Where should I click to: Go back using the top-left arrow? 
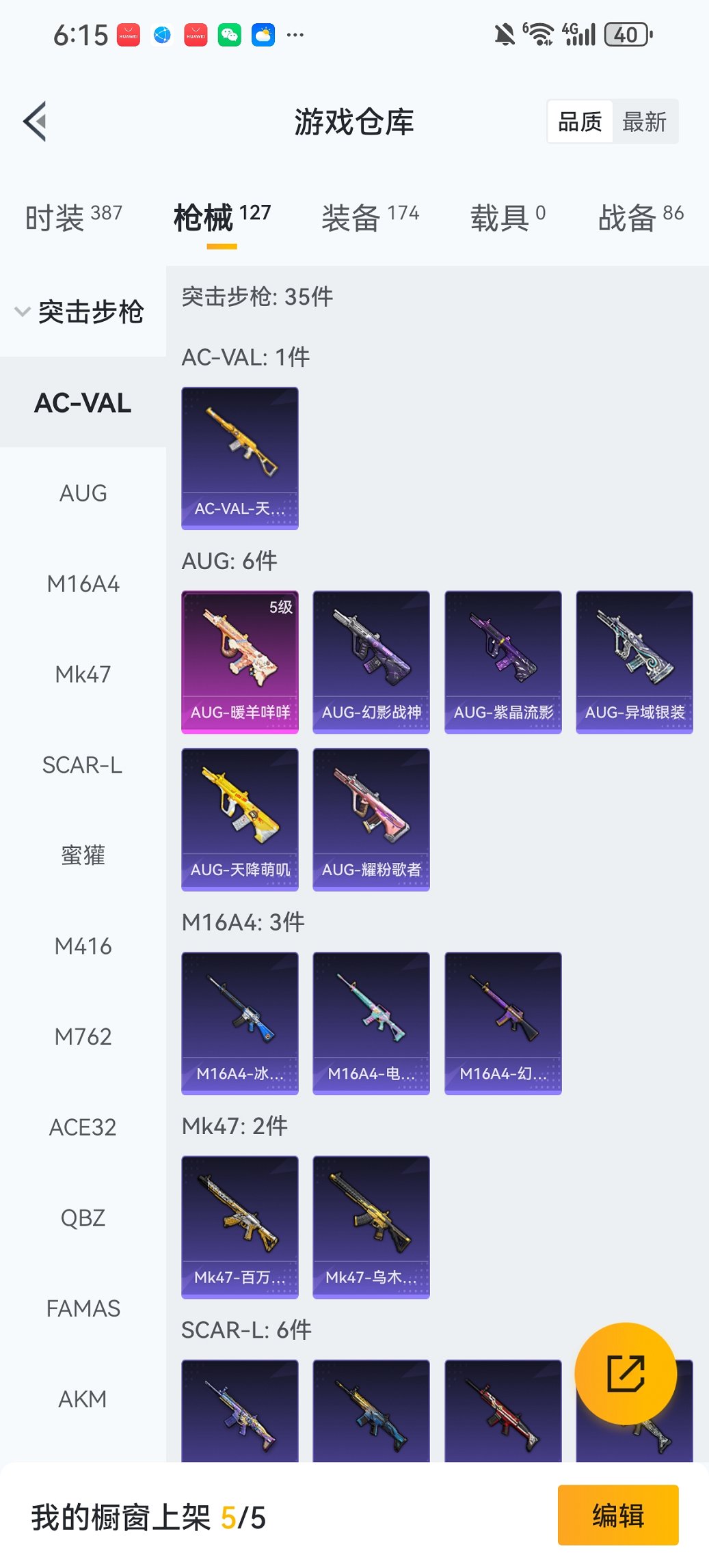(x=36, y=122)
